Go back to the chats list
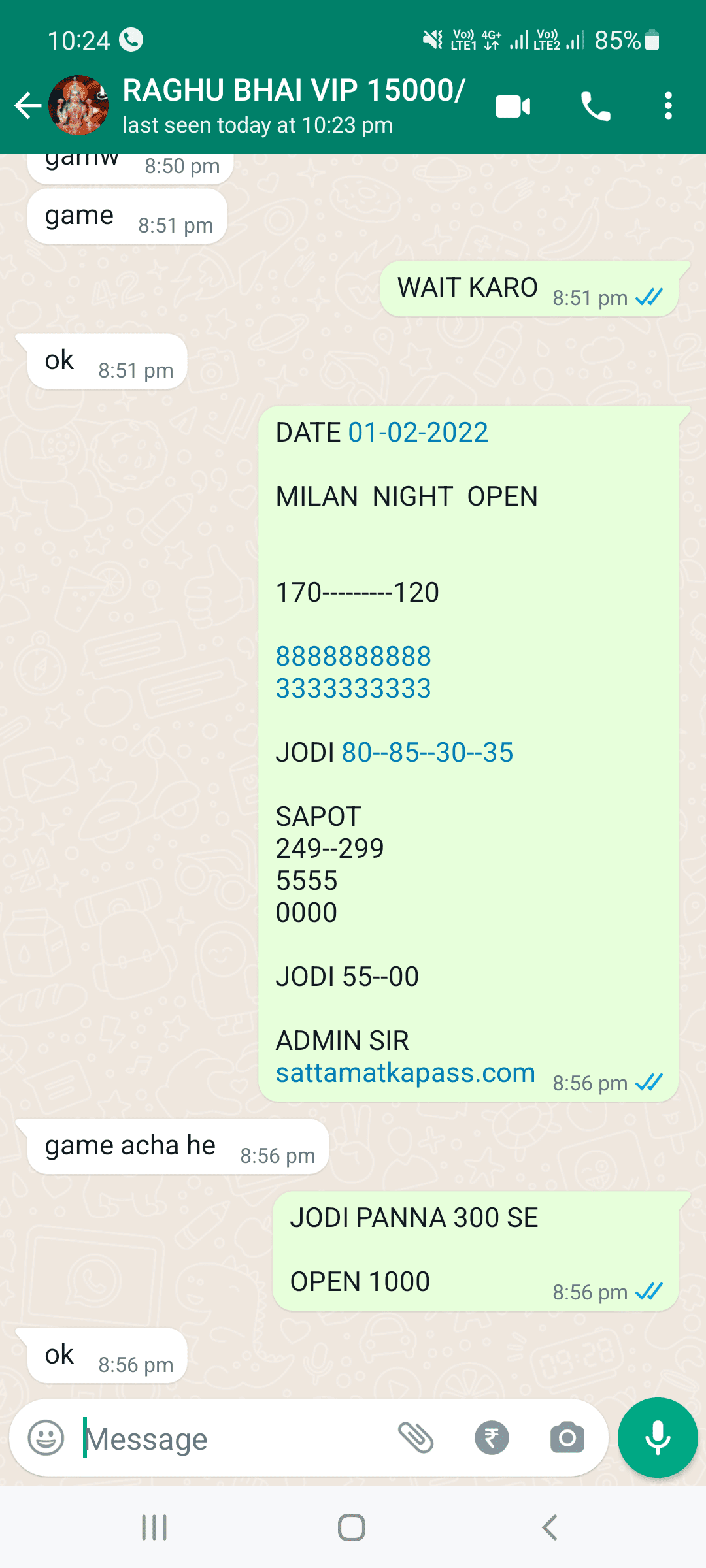Viewport: 706px width, 1568px height. [x=27, y=106]
